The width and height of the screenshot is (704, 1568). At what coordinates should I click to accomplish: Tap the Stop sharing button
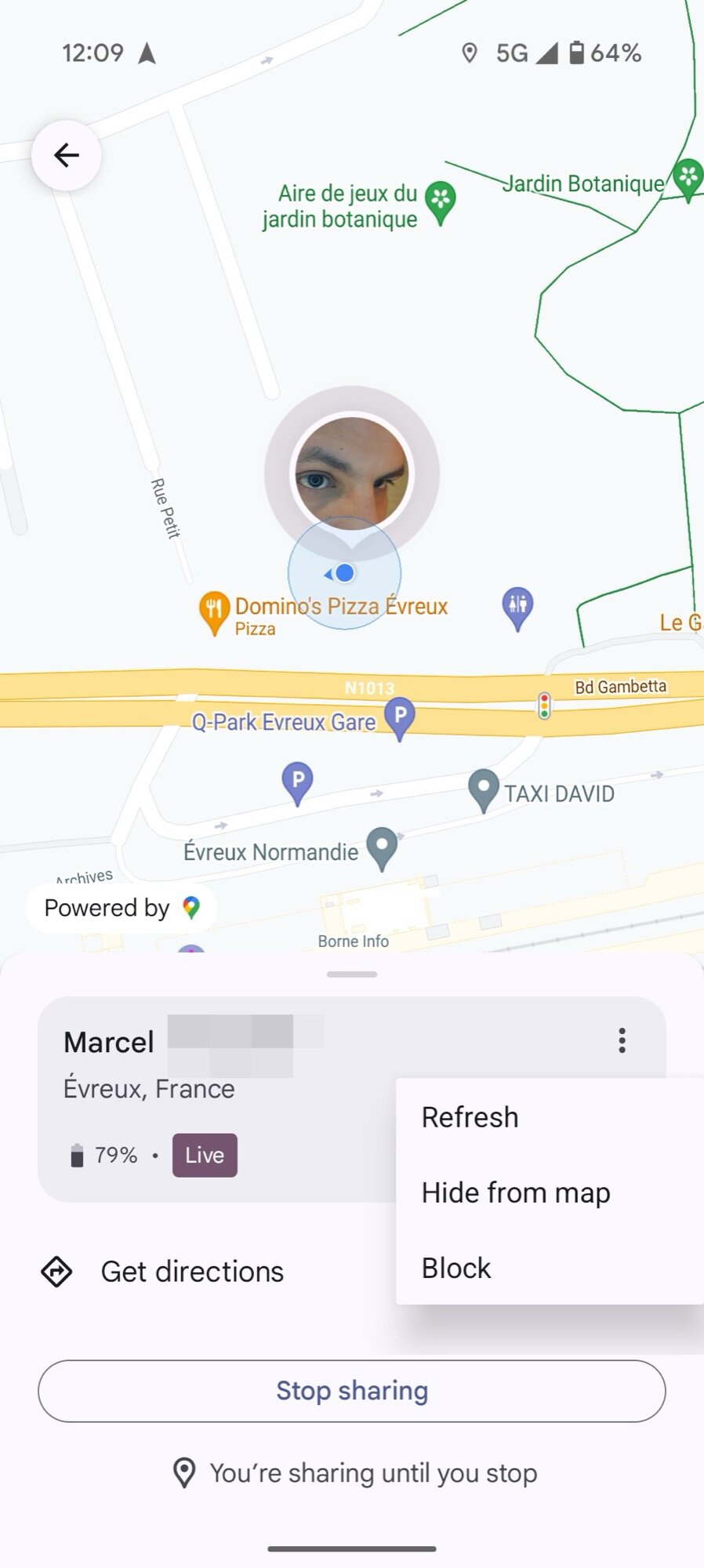[x=352, y=1391]
